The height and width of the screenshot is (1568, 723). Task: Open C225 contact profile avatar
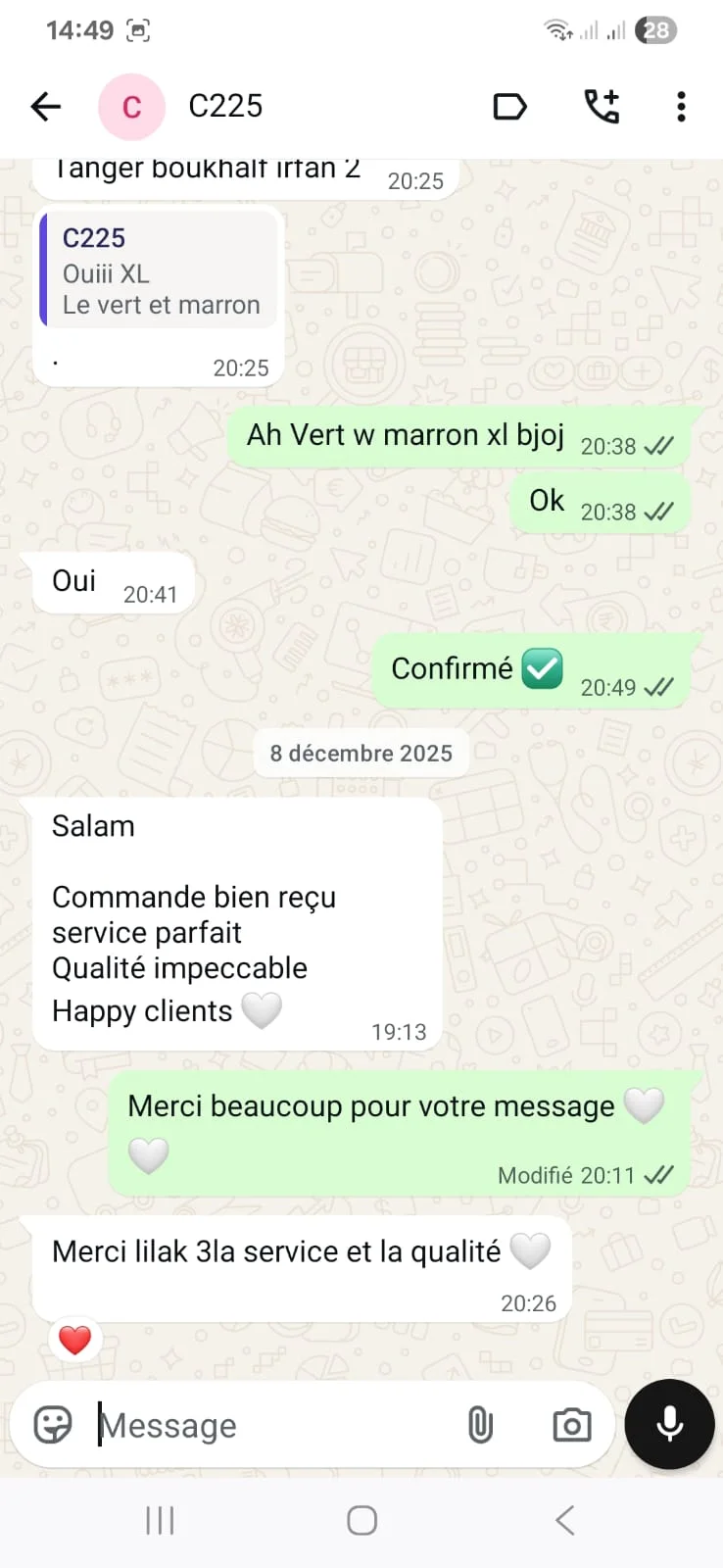point(131,106)
